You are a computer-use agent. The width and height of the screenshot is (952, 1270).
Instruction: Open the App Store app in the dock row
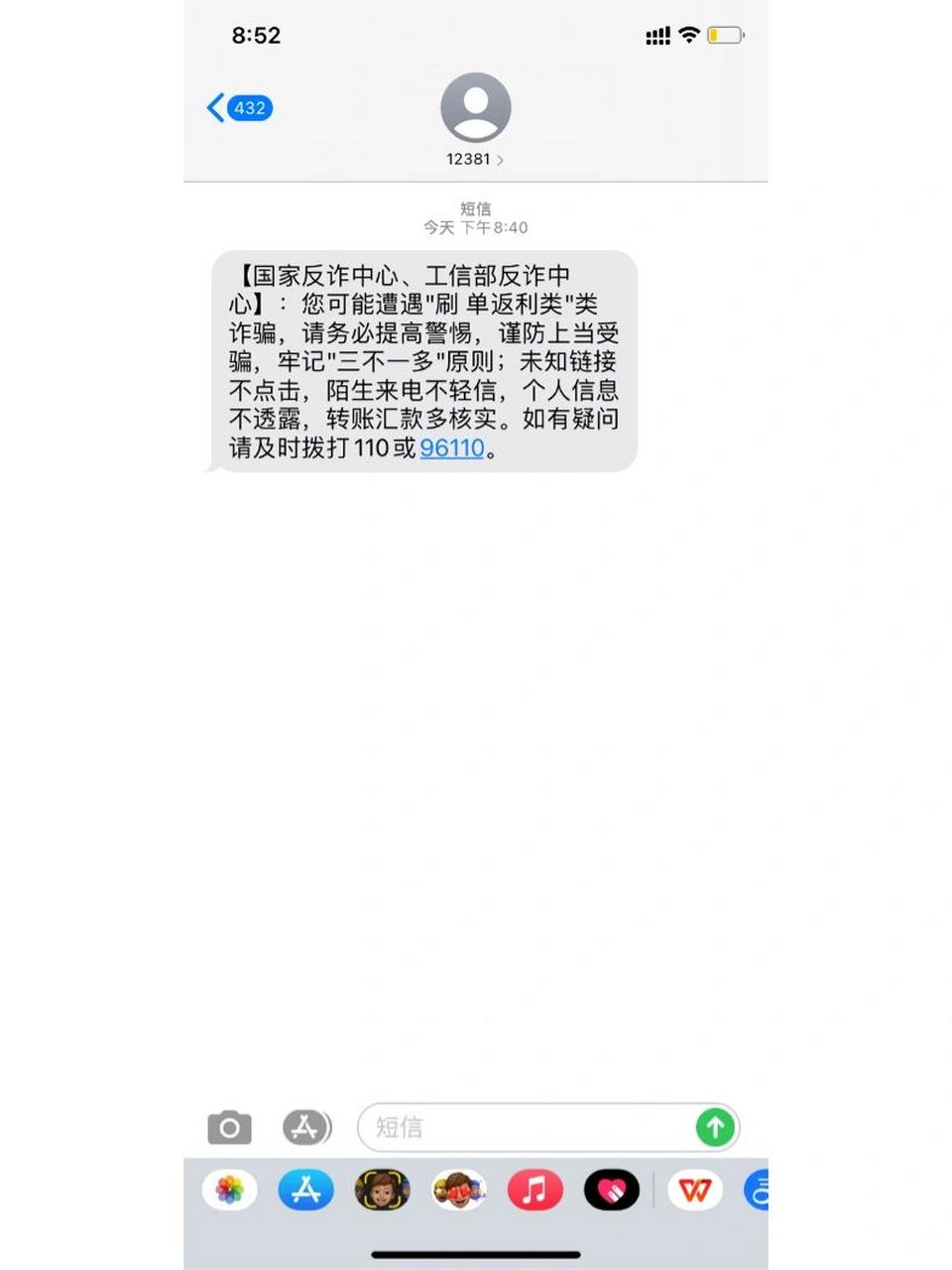point(305,1191)
